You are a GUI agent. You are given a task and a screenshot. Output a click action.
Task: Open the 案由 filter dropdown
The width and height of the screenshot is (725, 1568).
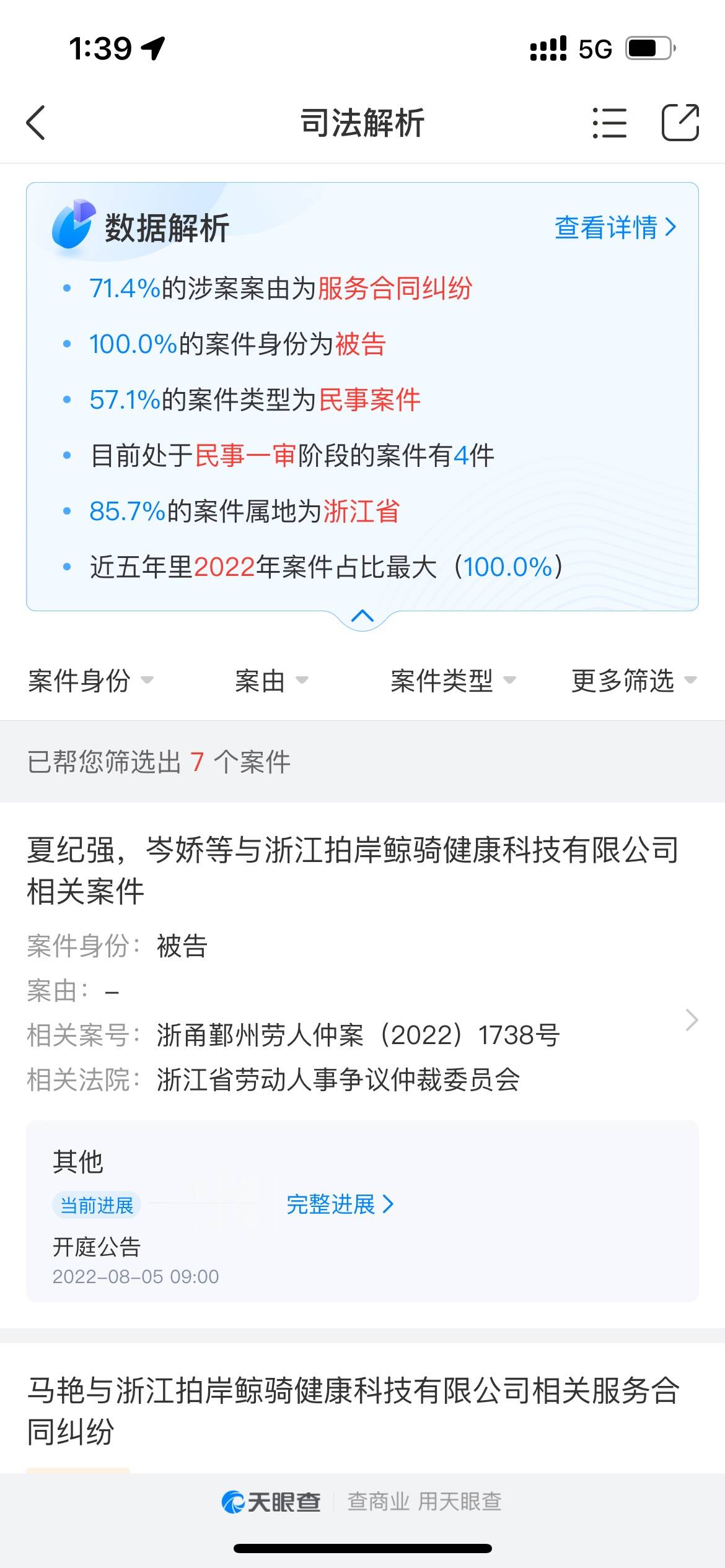coord(271,681)
